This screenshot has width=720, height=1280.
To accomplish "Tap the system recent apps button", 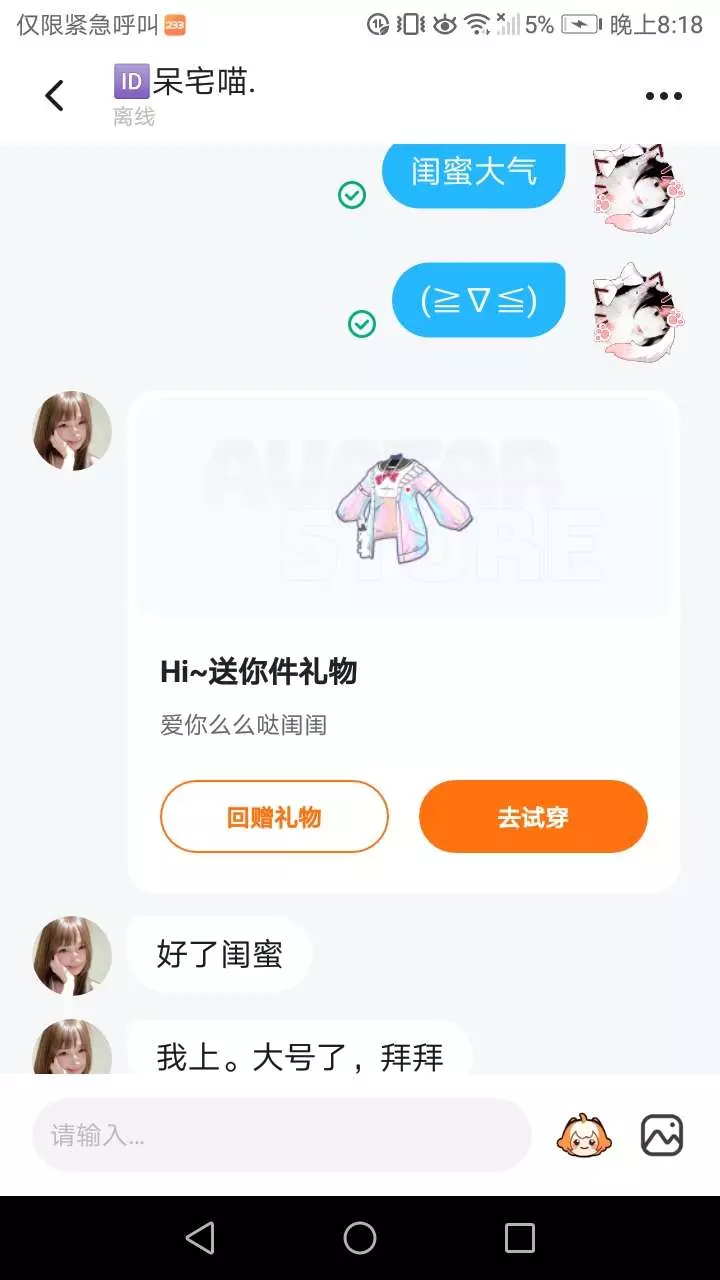I will click(520, 1238).
